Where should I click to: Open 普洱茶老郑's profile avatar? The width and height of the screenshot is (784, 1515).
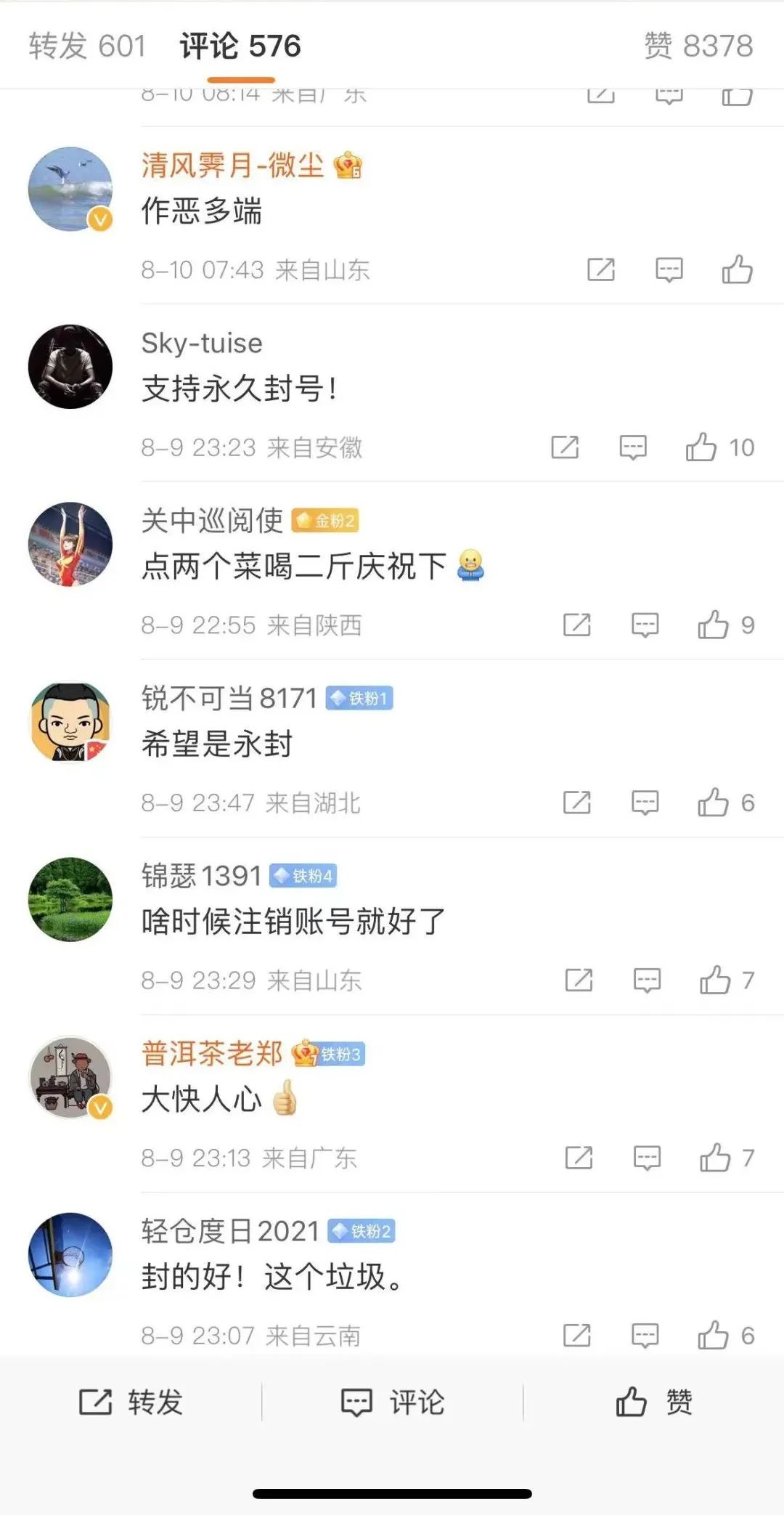[70, 1077]
